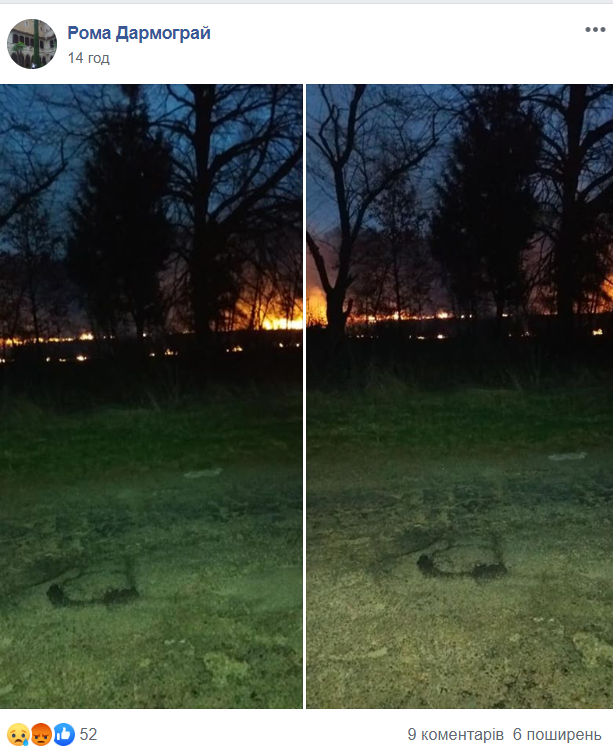Open Рома Дармограй's profile name link
This screenshot has height=747, width=613.
139,33
